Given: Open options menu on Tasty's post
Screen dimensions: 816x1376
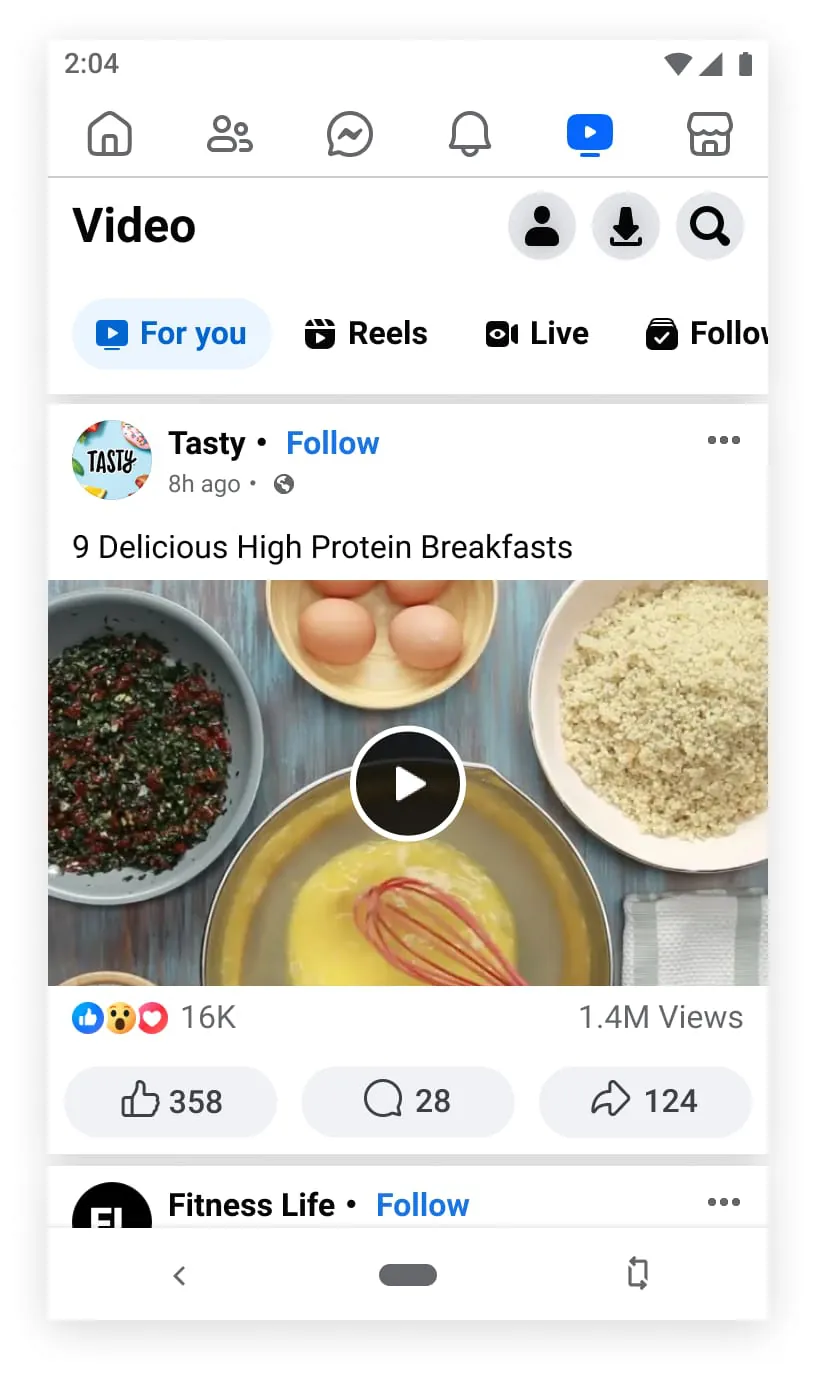Looking at the screenshot, I should [x=723, y=440].
